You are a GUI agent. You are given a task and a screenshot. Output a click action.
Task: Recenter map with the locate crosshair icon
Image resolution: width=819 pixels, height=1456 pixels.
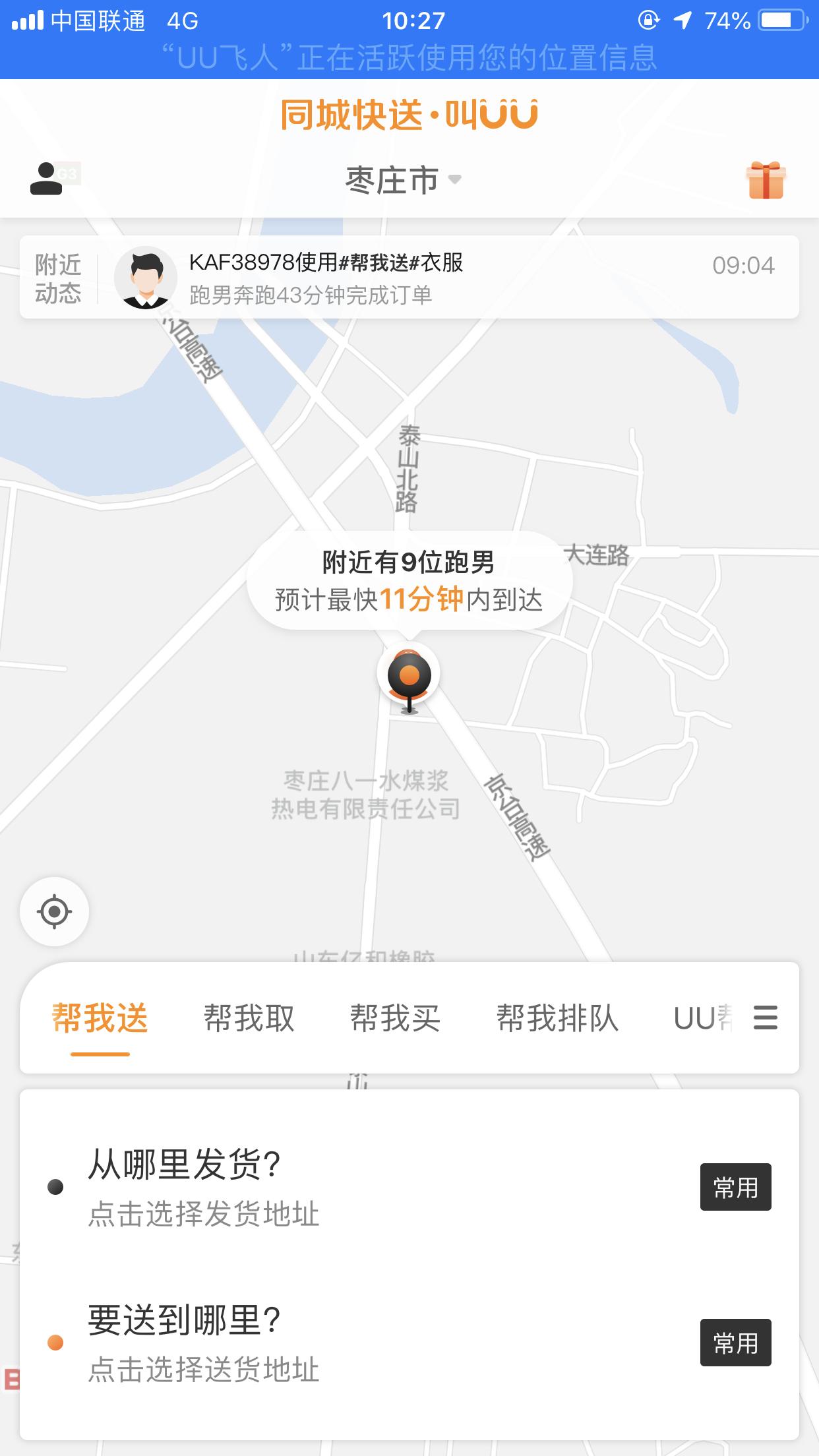55,911
